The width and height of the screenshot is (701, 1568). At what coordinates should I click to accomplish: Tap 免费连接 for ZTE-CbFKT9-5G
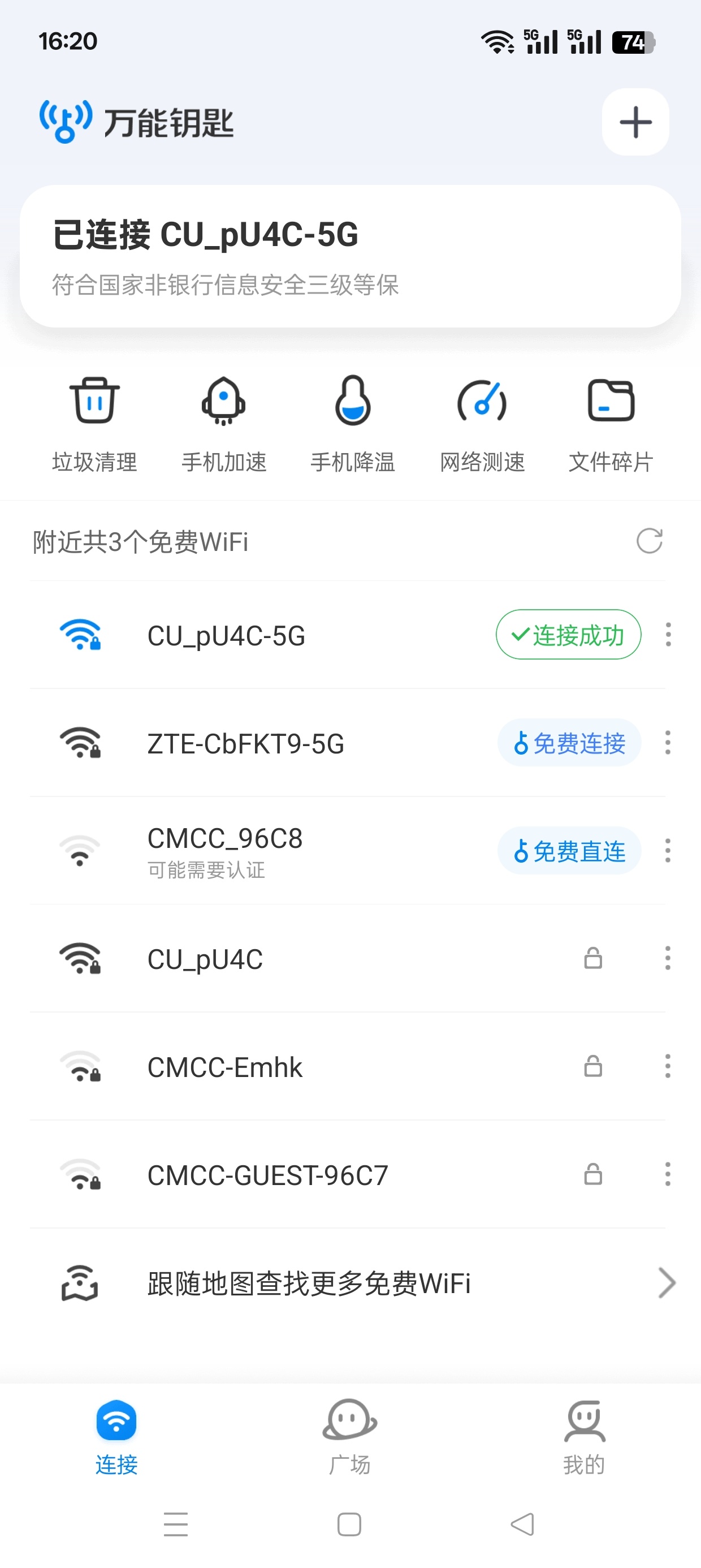[x=569, y=743]
